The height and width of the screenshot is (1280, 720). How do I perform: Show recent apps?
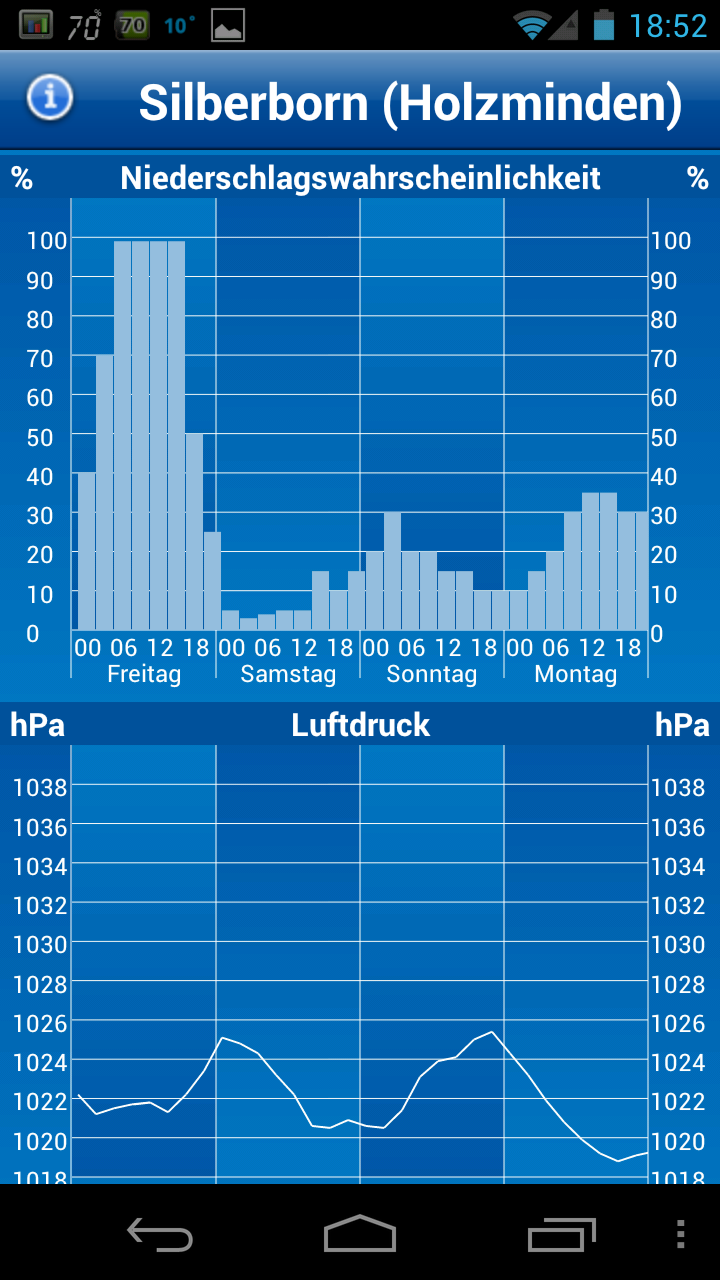point(561,1234)
